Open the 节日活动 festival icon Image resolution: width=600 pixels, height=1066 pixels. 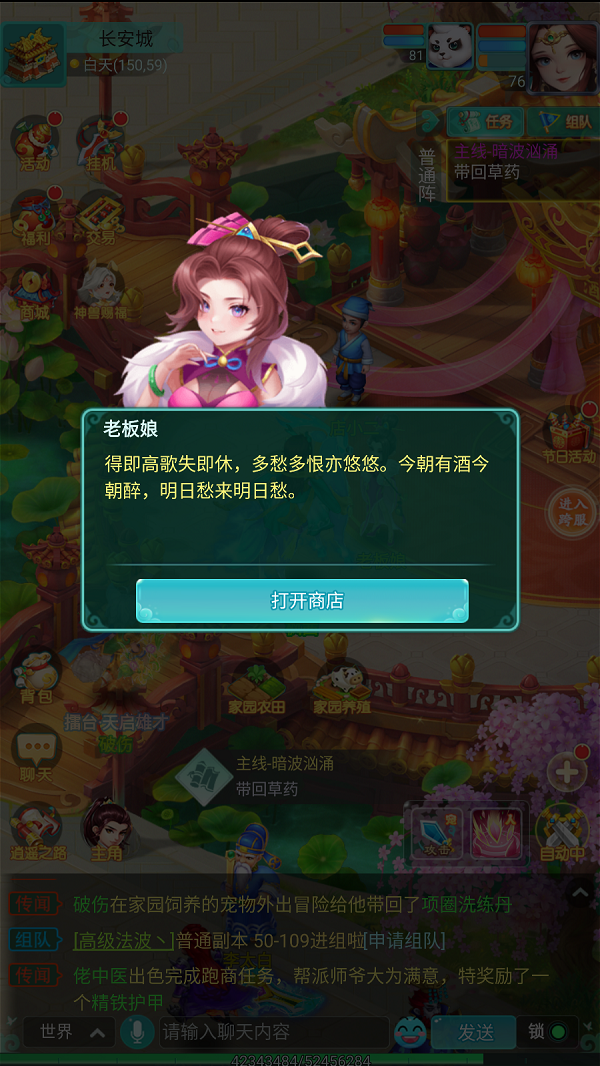(570, 435)
